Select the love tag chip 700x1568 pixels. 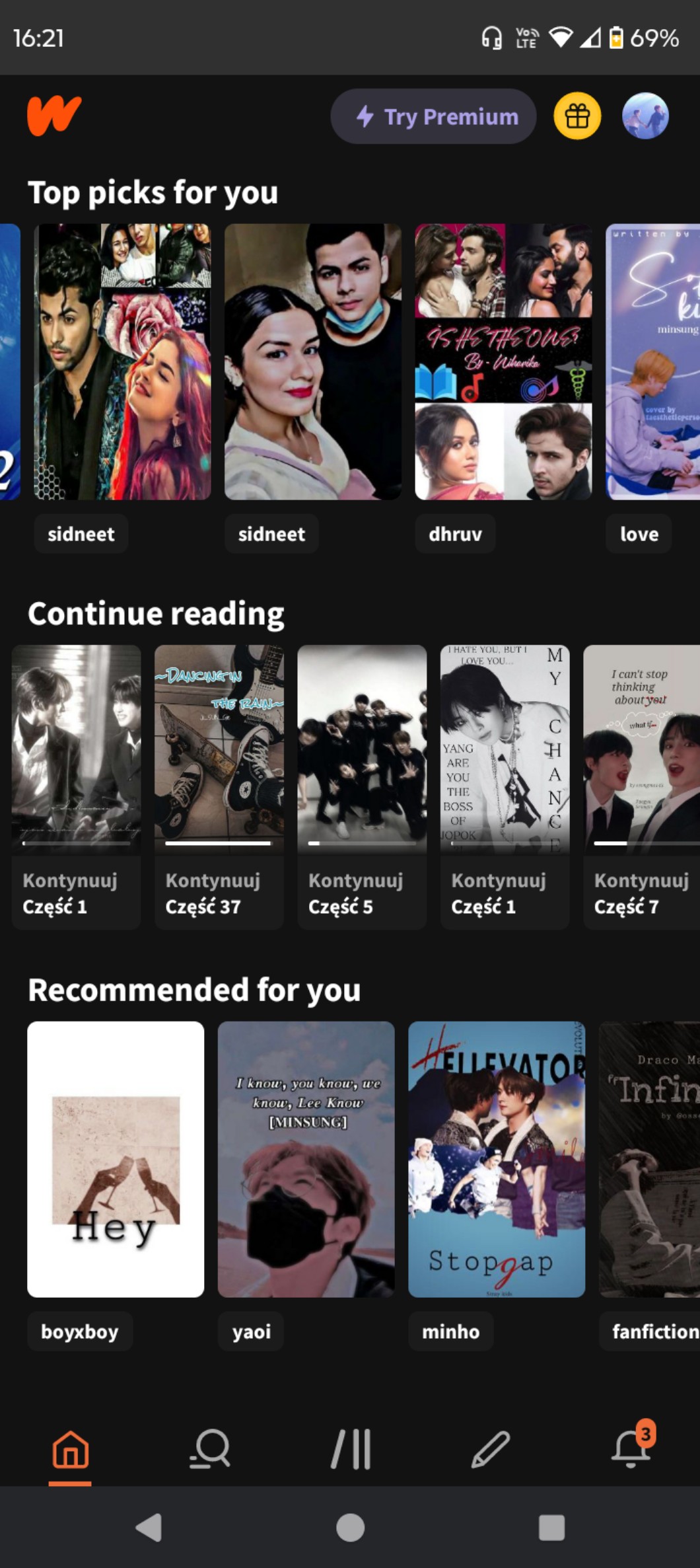click(639, 534)
